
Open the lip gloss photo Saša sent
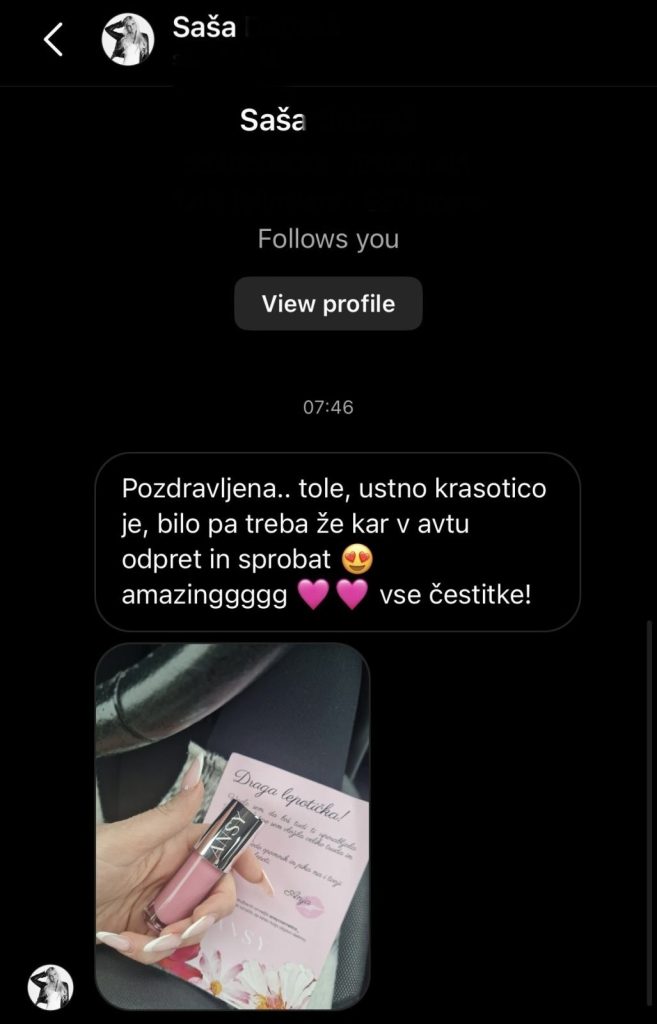coord(232,825)
